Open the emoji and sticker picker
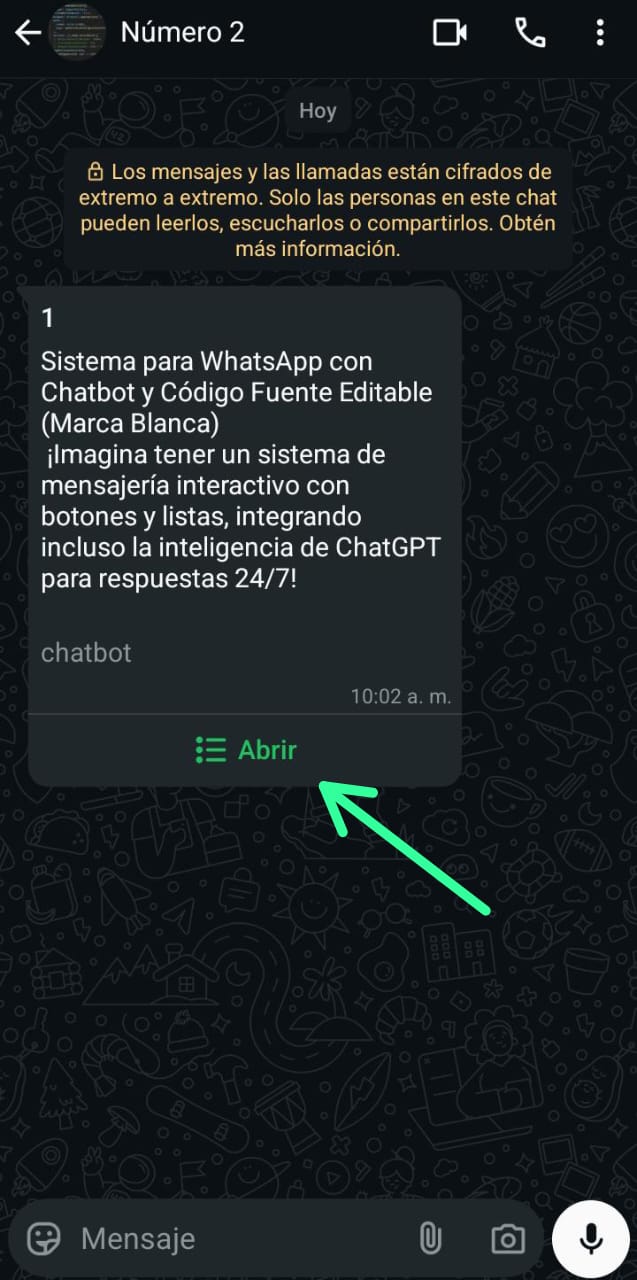The width and height of the screenshot is (637, 1280). pos(44,1239)
